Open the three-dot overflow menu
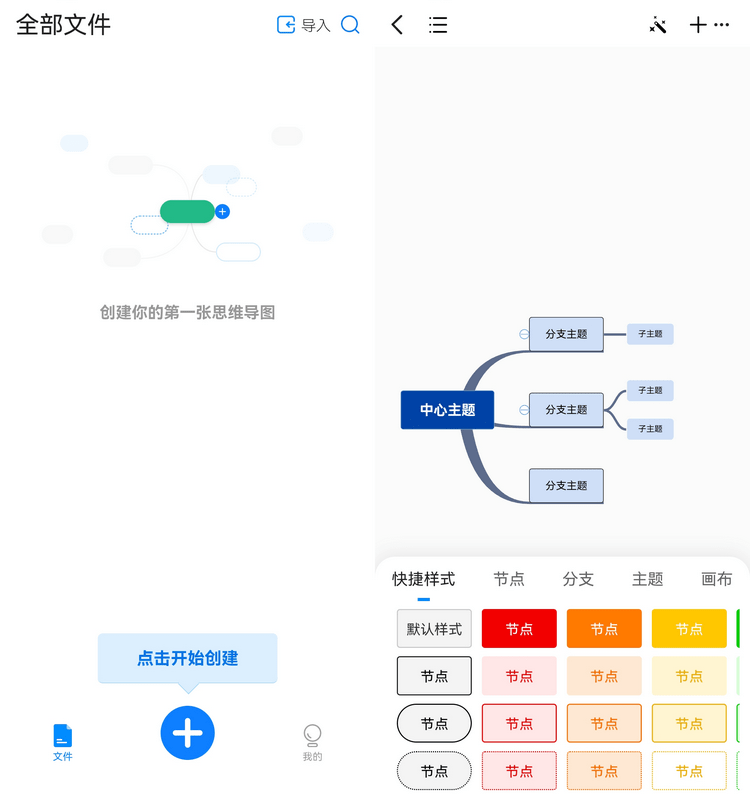This screenshot has width=750, height=797. 722,25
